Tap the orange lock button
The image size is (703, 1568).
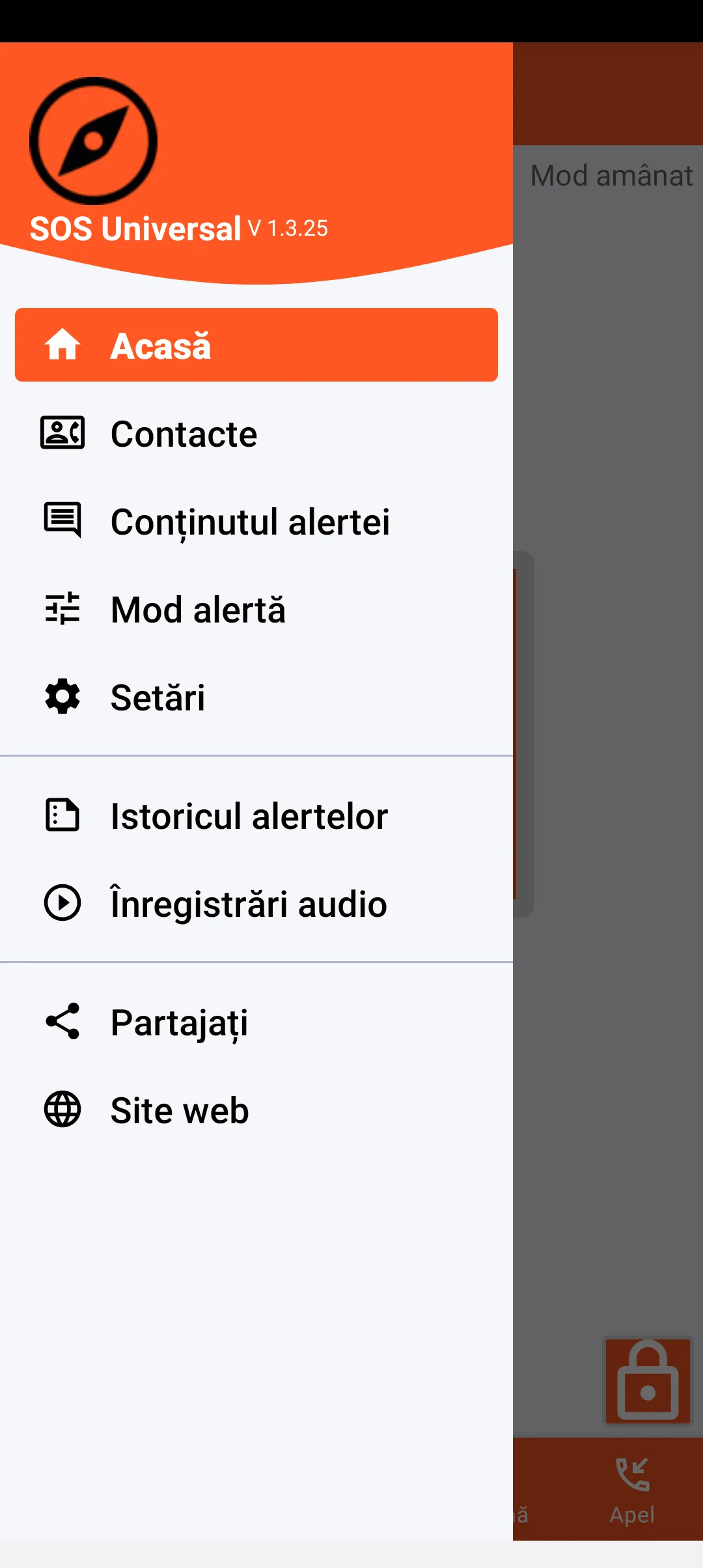click(648, 1380)
